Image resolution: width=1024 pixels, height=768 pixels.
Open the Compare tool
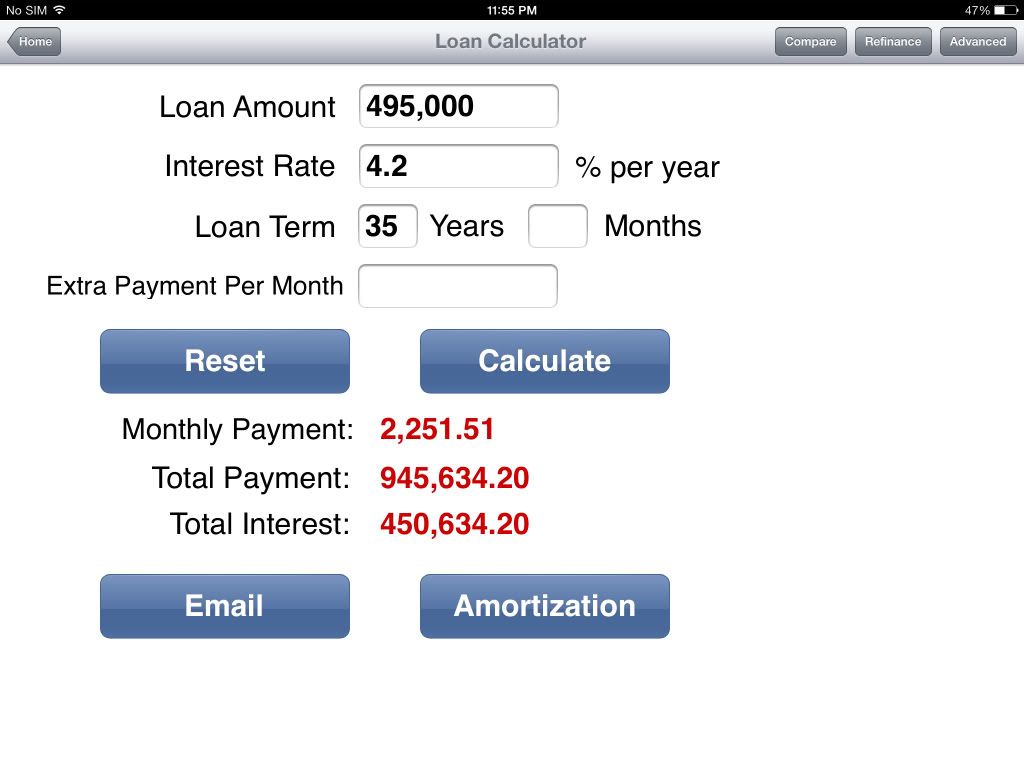[x=810, y=42]
